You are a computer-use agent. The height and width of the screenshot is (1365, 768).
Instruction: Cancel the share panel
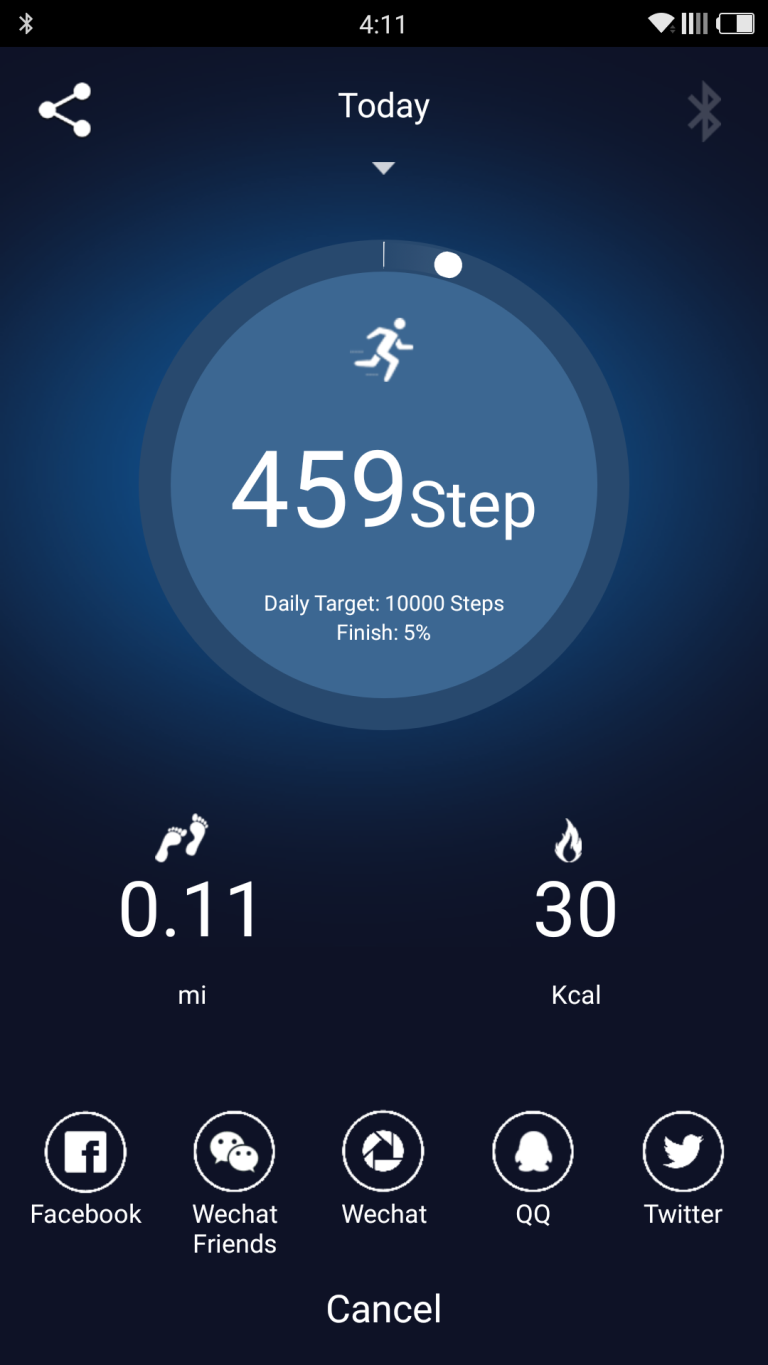point(384,1308)
